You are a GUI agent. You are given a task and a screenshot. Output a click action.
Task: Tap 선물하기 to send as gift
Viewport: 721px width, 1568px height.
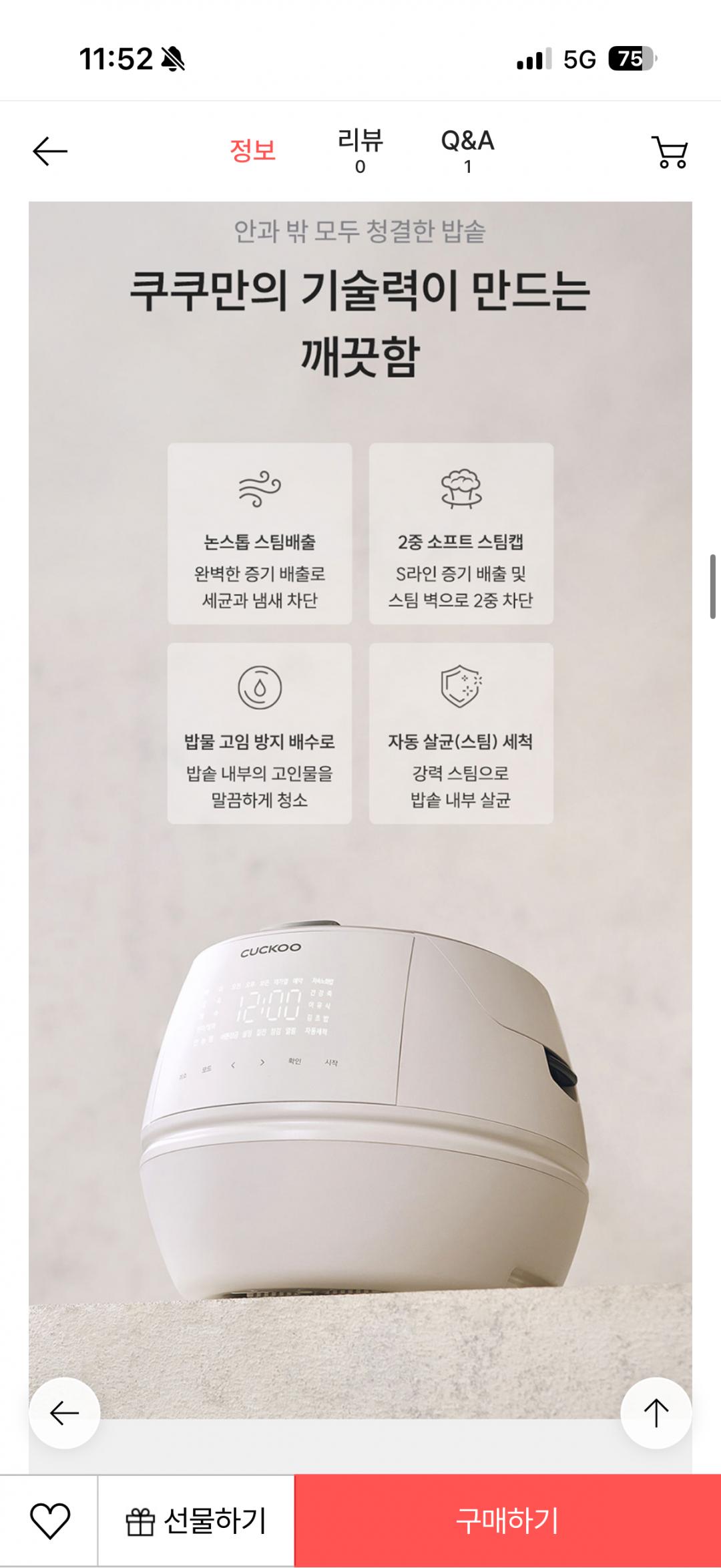coord(196,1521)
